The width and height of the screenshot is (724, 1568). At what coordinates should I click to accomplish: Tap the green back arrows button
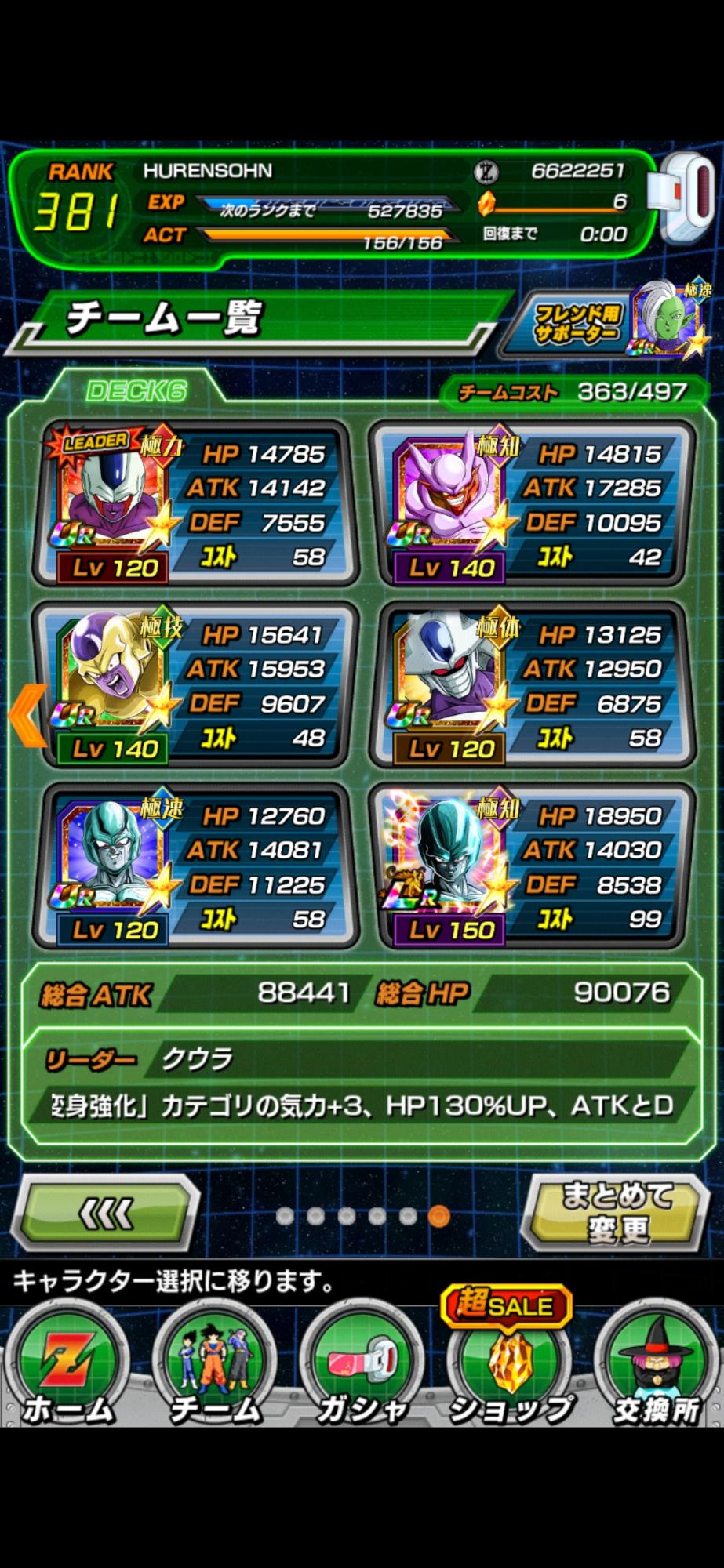click(109, 1215)
